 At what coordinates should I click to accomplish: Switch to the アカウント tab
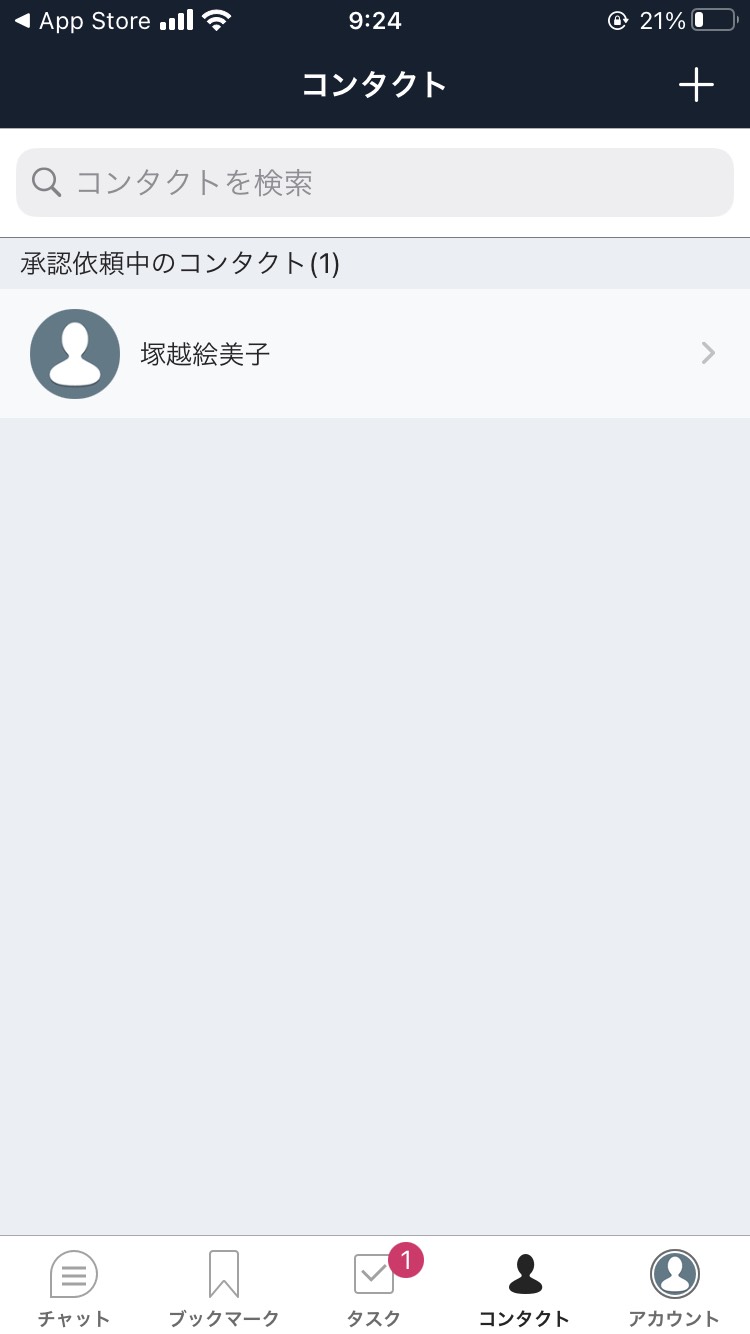(674, 1288)
